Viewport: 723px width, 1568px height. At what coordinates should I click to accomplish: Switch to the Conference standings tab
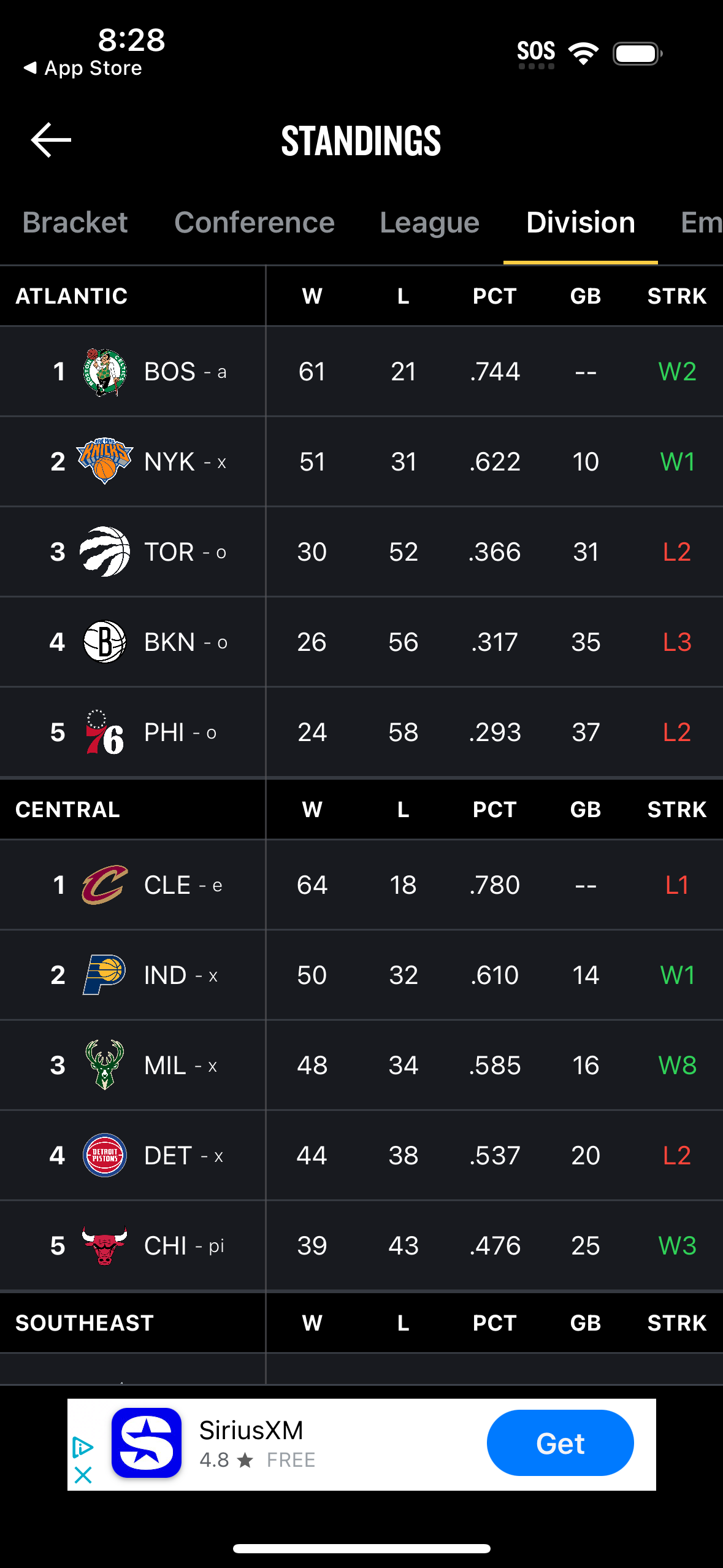tap(254, 222)
